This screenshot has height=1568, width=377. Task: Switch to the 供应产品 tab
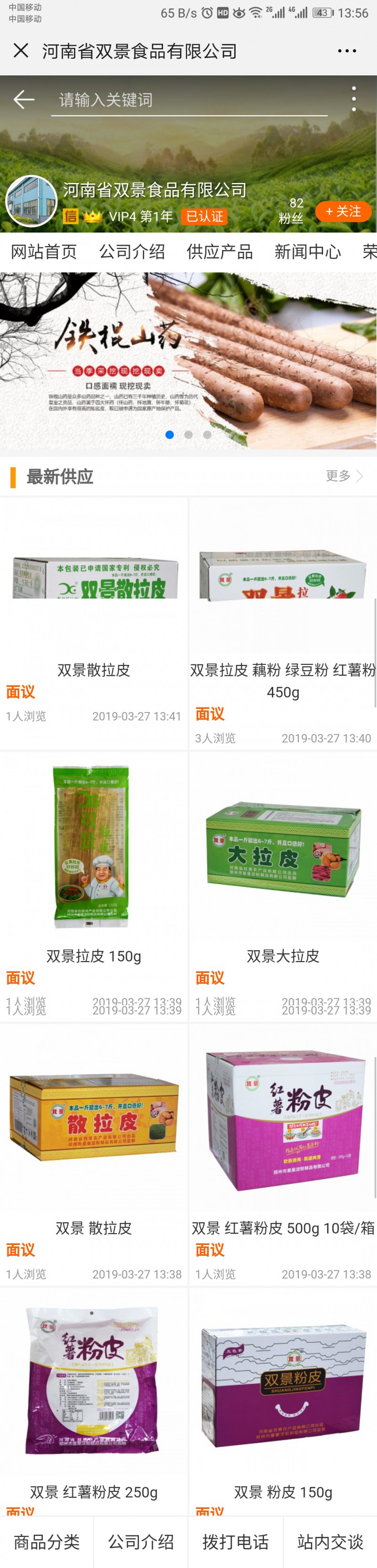coord(220,251)
